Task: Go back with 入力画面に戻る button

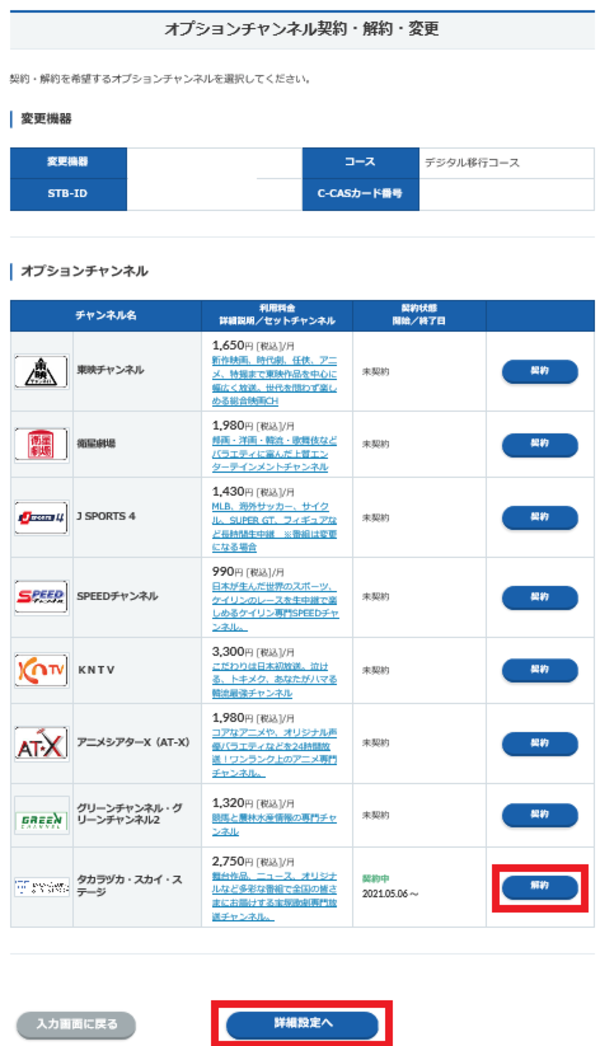Action: (x=76, y=1024)
